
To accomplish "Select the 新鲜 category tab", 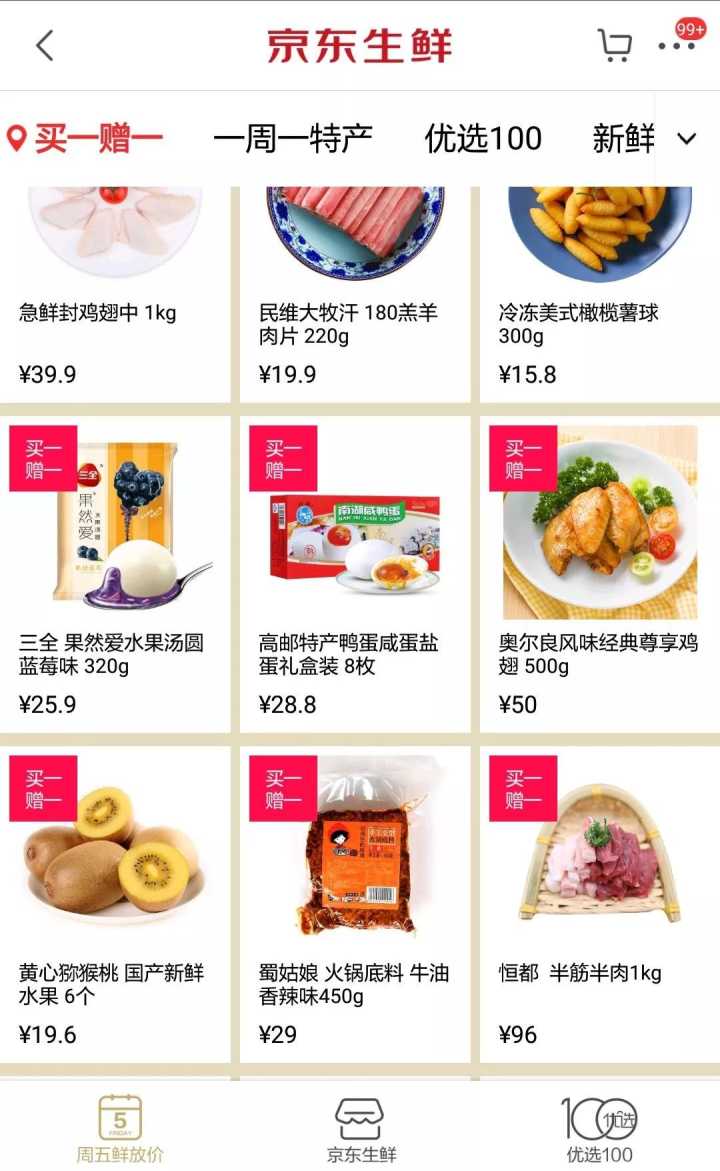I will [x=622, y=138].
